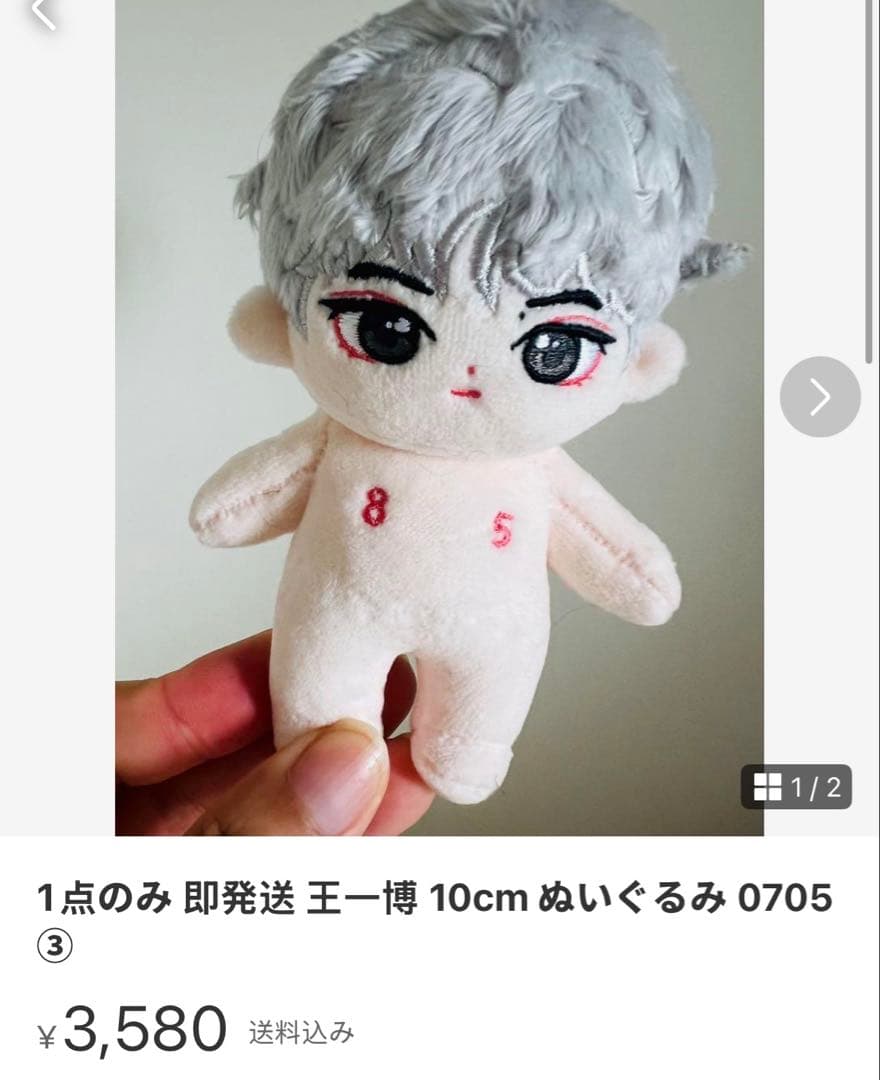This screenshot has height=1080, width=880.
Task: Open the photo grid from 1 / 2 badge
Action: coord(796,787)
